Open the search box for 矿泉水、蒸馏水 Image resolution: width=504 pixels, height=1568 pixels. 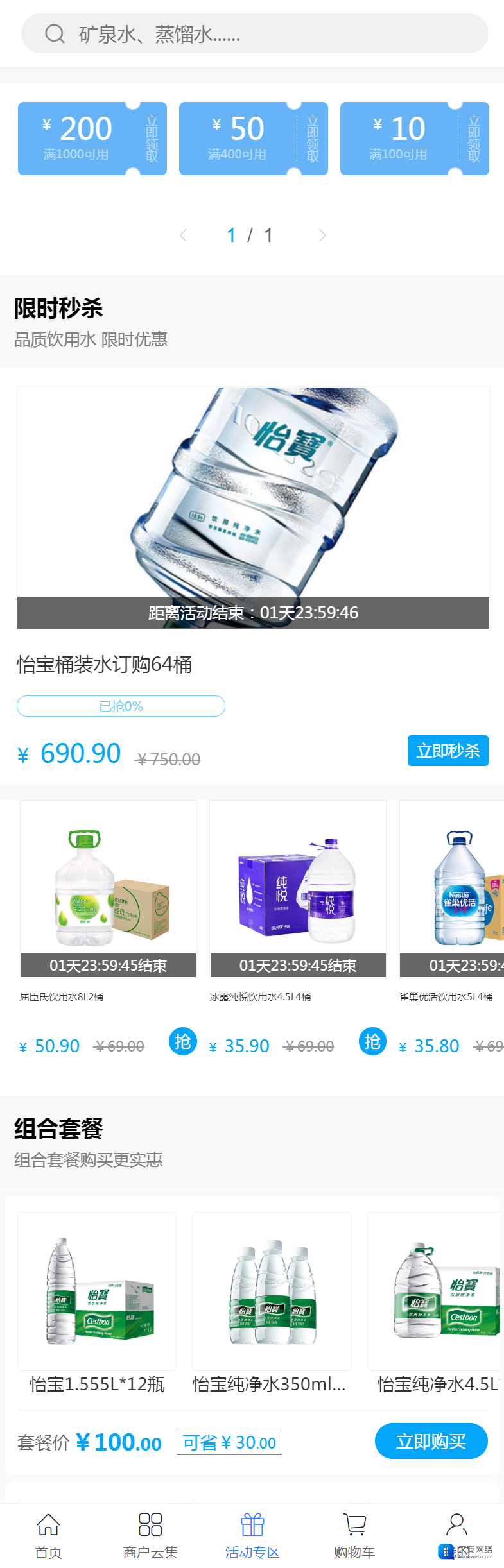254,33
